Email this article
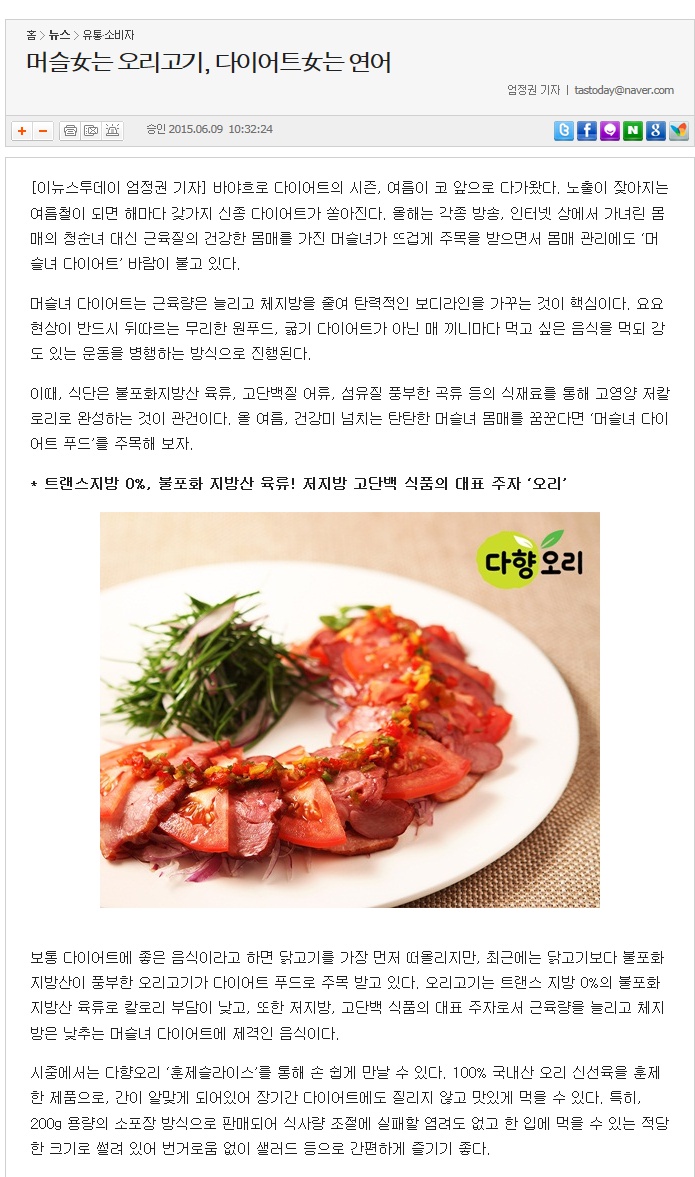Image resolution: width=695 pixels, height=1177 pixels. pos(91,131)
